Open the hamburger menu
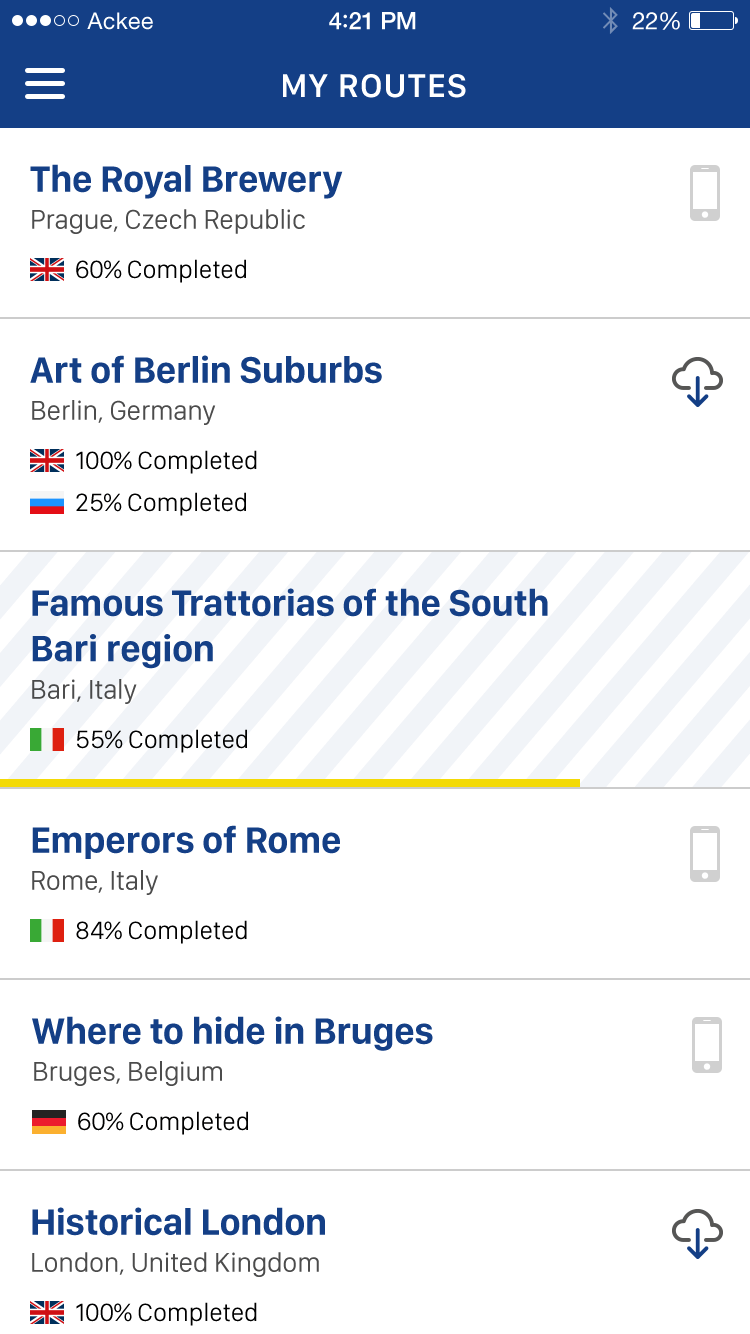Image resolution: width=750 pixels, height=1334 pixels. (45, 84)
